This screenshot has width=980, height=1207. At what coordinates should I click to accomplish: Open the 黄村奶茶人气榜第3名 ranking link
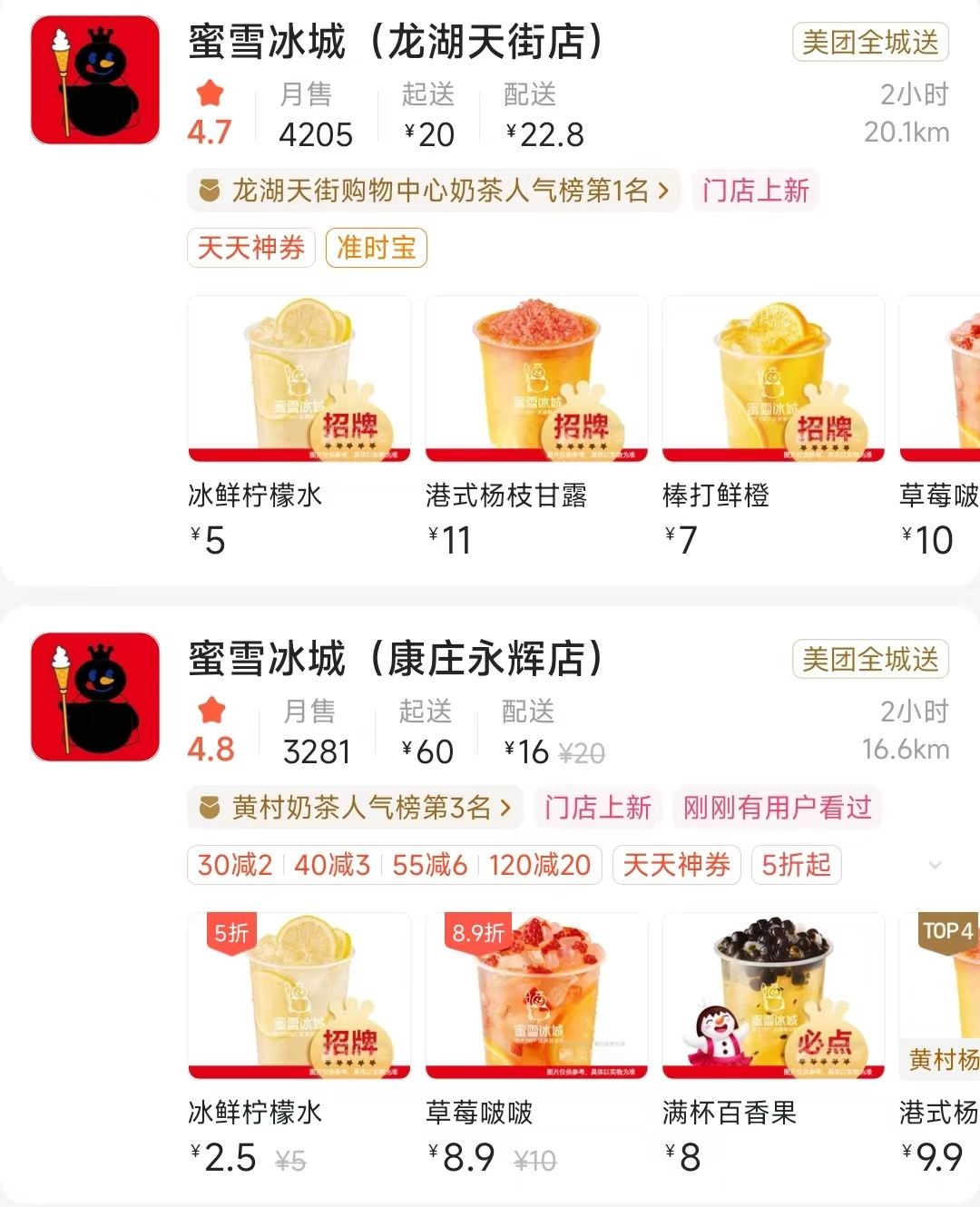[356, 808]
